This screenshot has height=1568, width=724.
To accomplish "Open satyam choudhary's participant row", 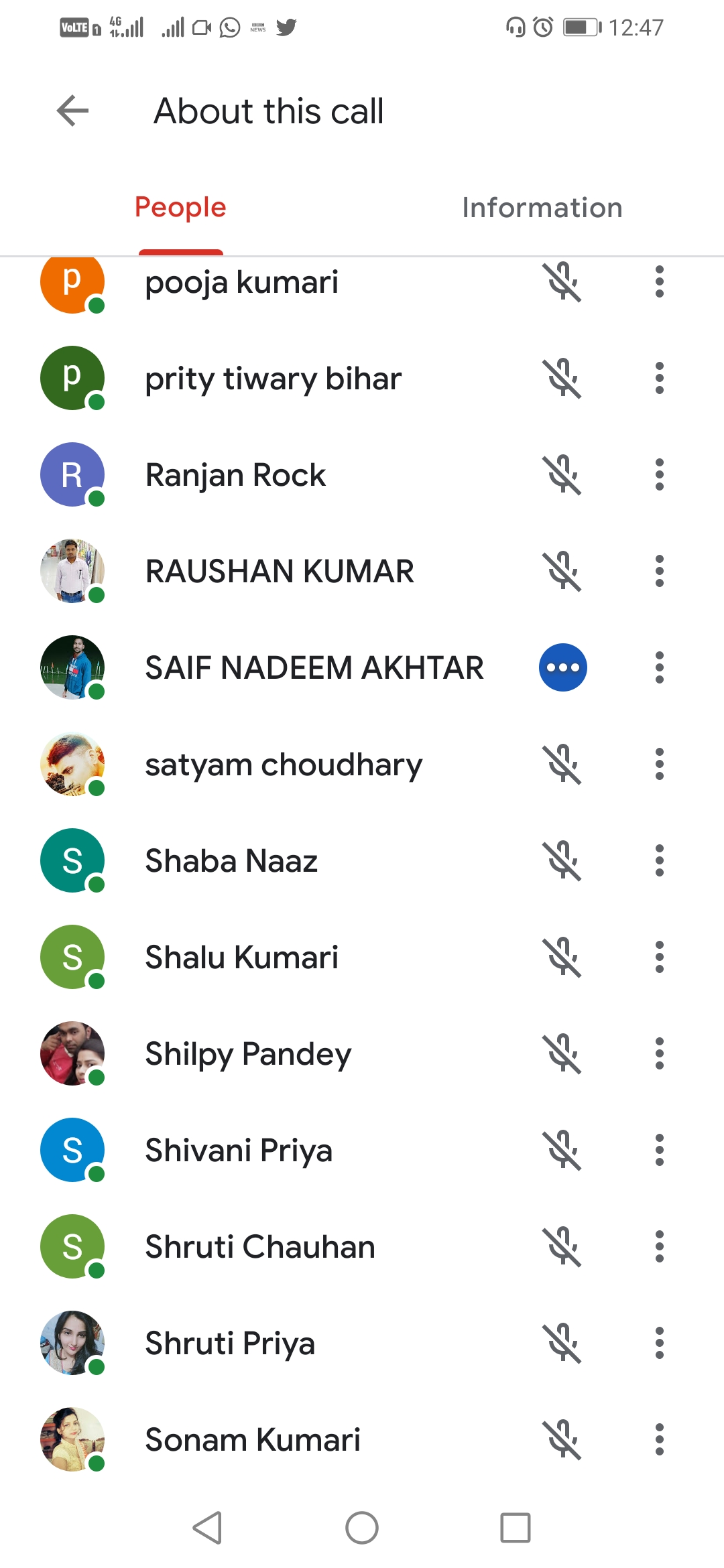I will point(284,764).
